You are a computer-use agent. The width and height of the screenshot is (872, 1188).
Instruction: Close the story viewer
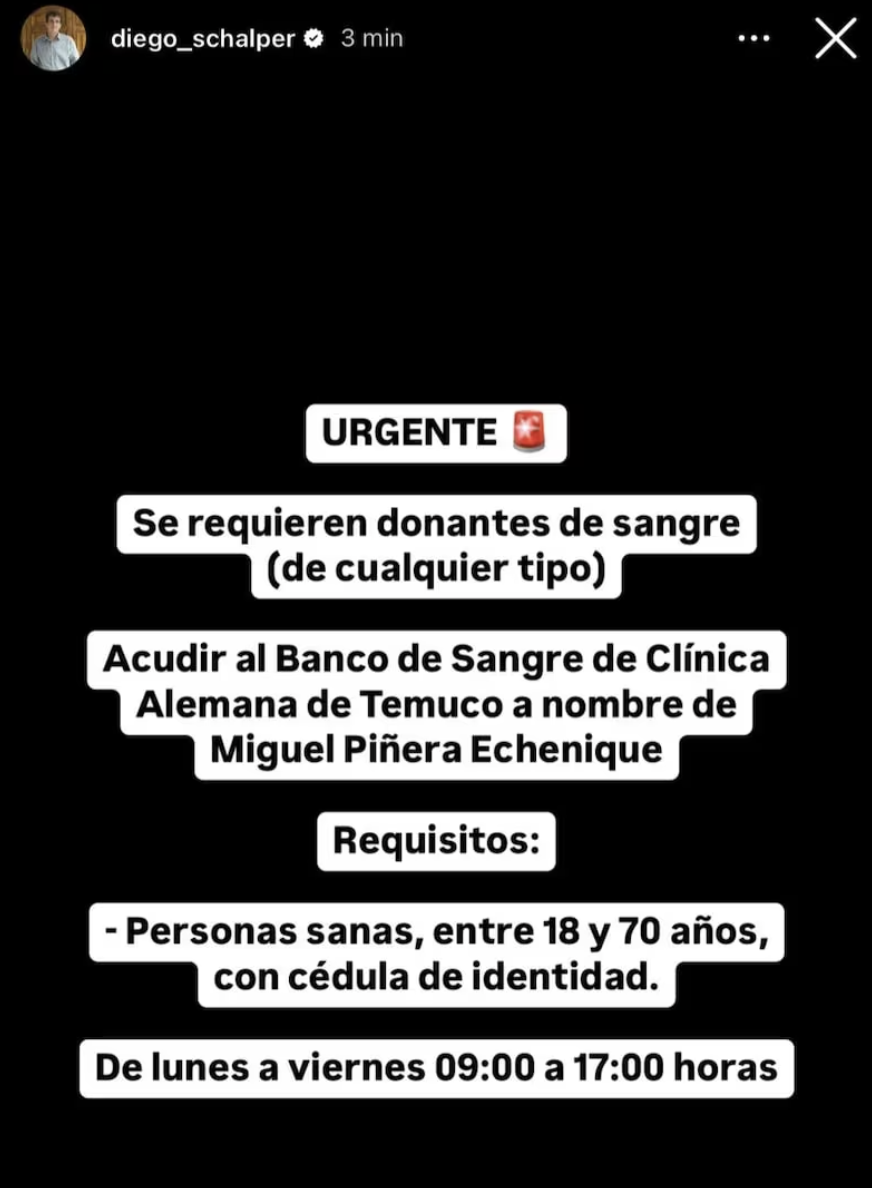coord(835,39)
